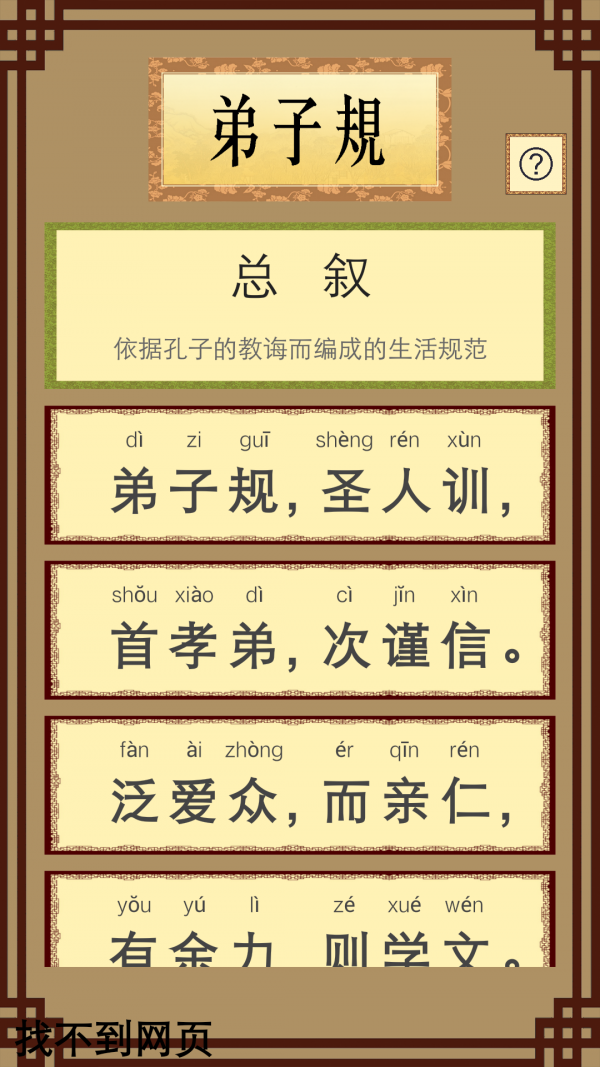Select the verse 弟子规,圣人训
Image resolution: width=600 pixels, height=1067 pixels.
[300, 475]
